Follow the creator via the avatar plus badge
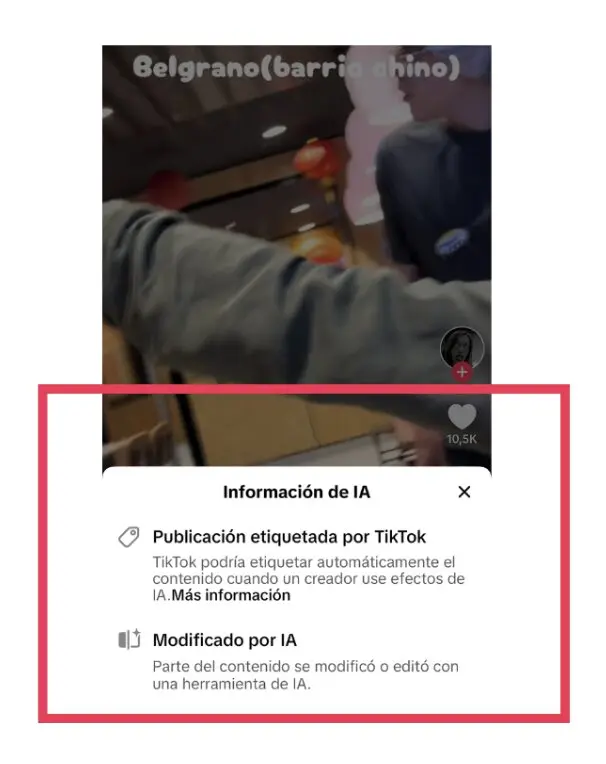This screenshot has width=606, height=764. (x=462, y=372)
